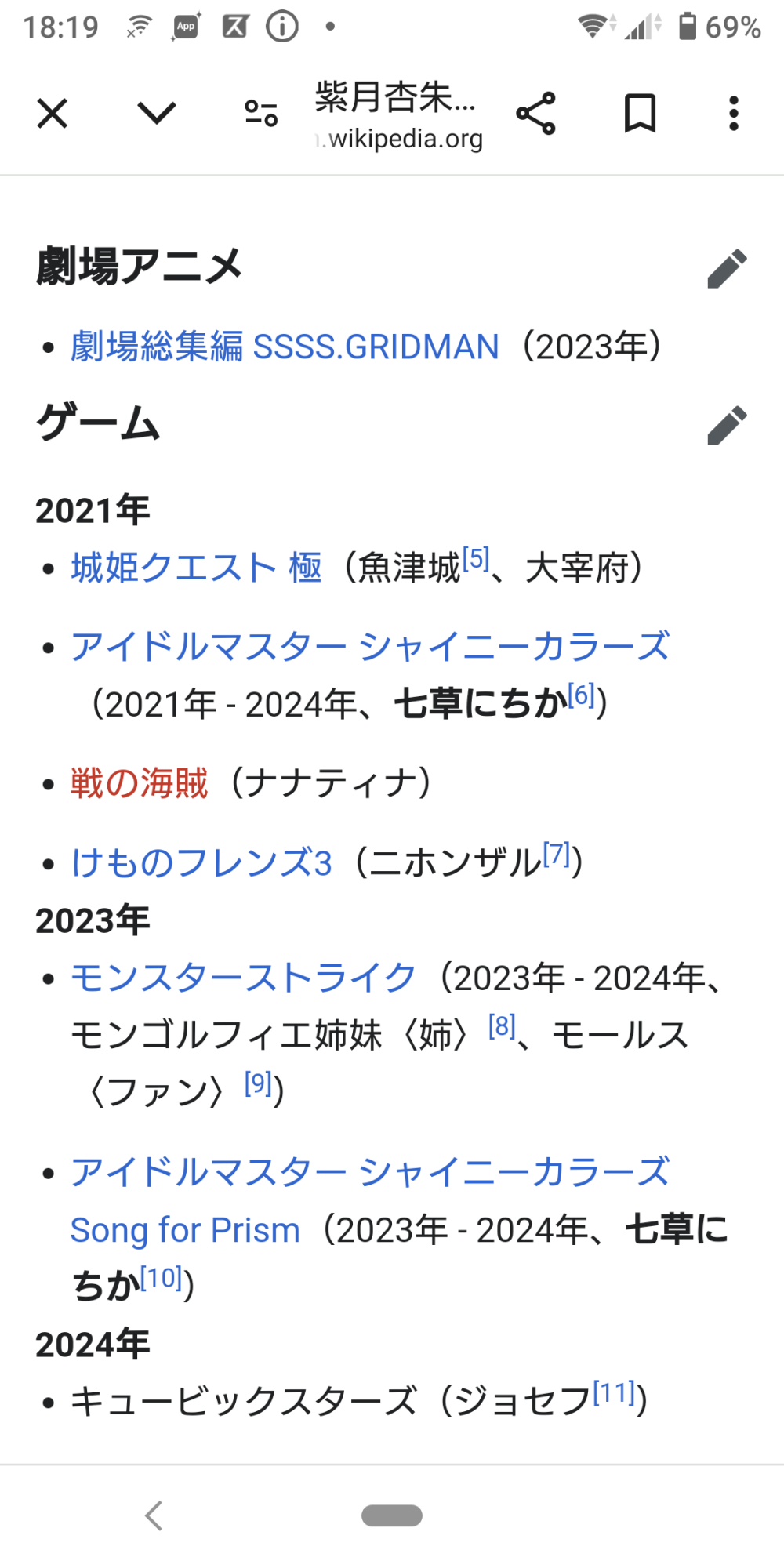Open the 劇場総集編 SSSS.GRIDMAN link
The width and height of the screenshot is (784, 1568).
285,347
